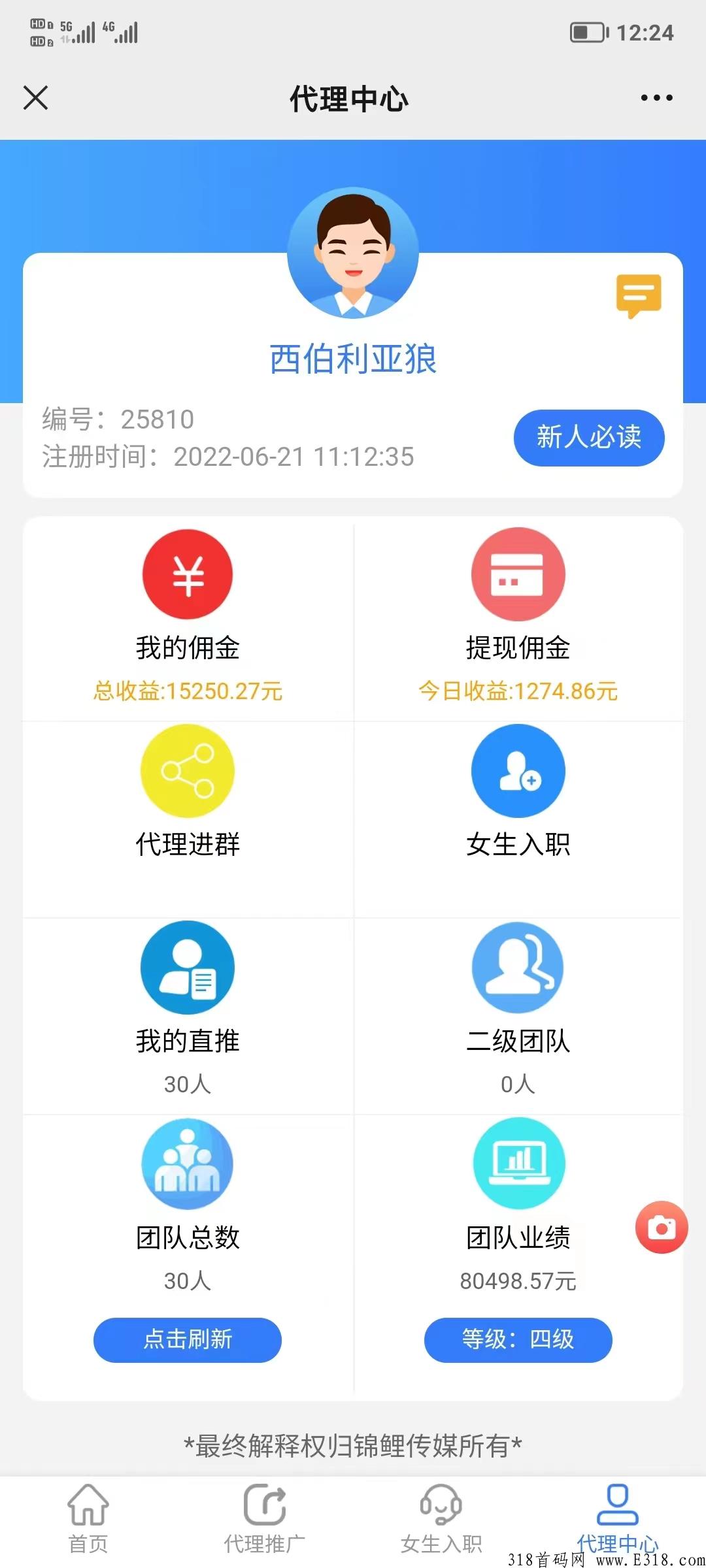This screenshot has width=706, height=1568.
Task: Open 二级团队 with the headset person icon
Action: (518, 968)
